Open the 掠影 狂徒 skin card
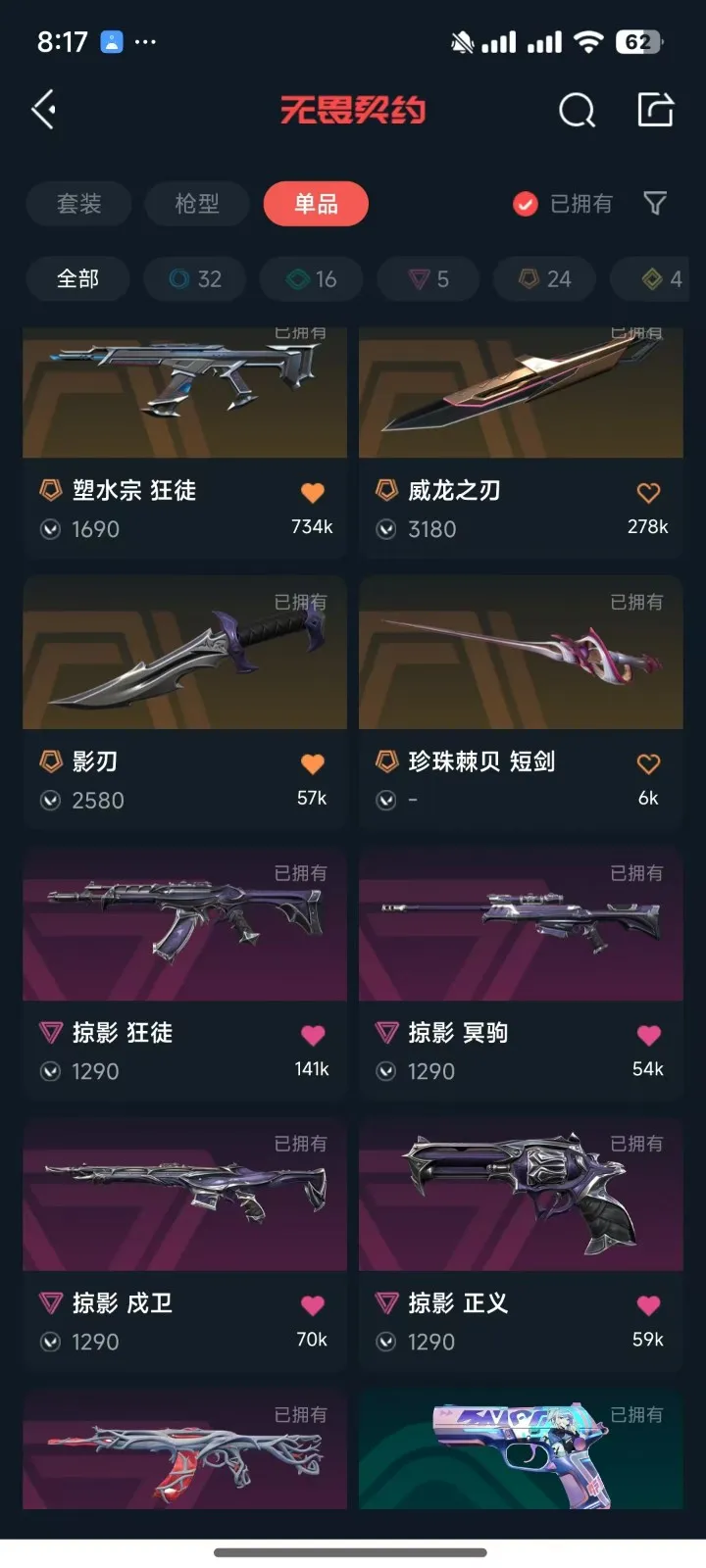This screenshot has width=706, height=1568. (184, 970)
